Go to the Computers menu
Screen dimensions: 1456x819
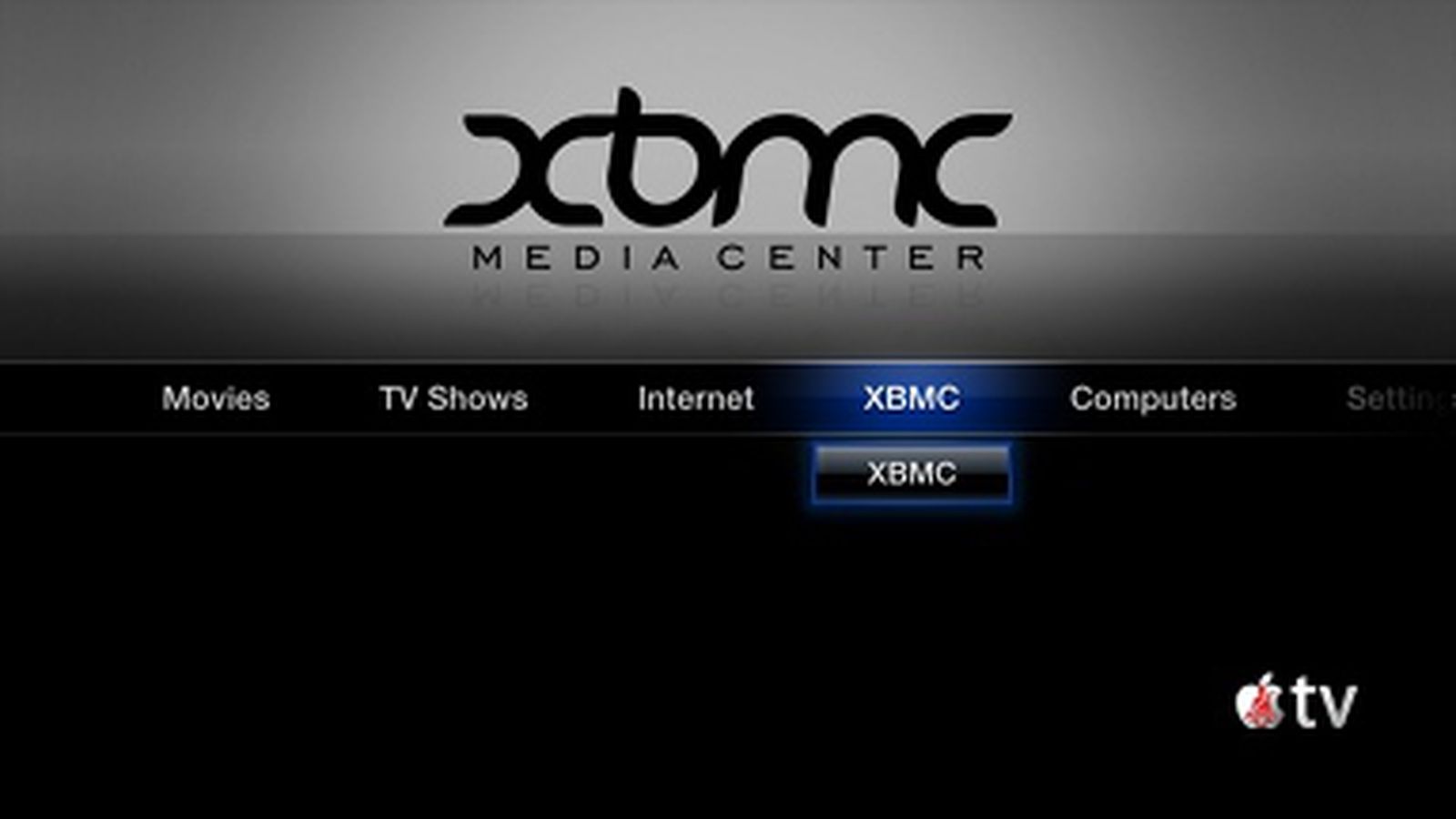coord(1152,399)
